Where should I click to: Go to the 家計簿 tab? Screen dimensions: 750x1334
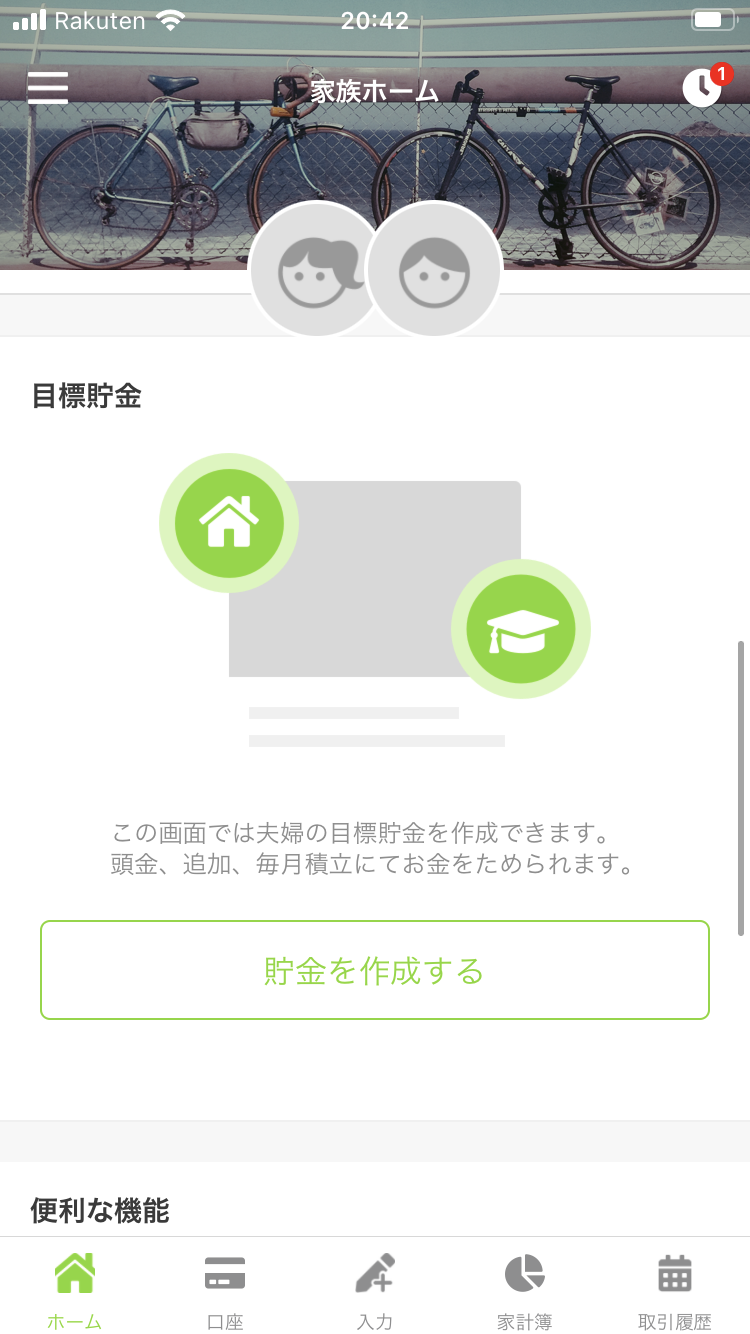[x=525, y=1290]
